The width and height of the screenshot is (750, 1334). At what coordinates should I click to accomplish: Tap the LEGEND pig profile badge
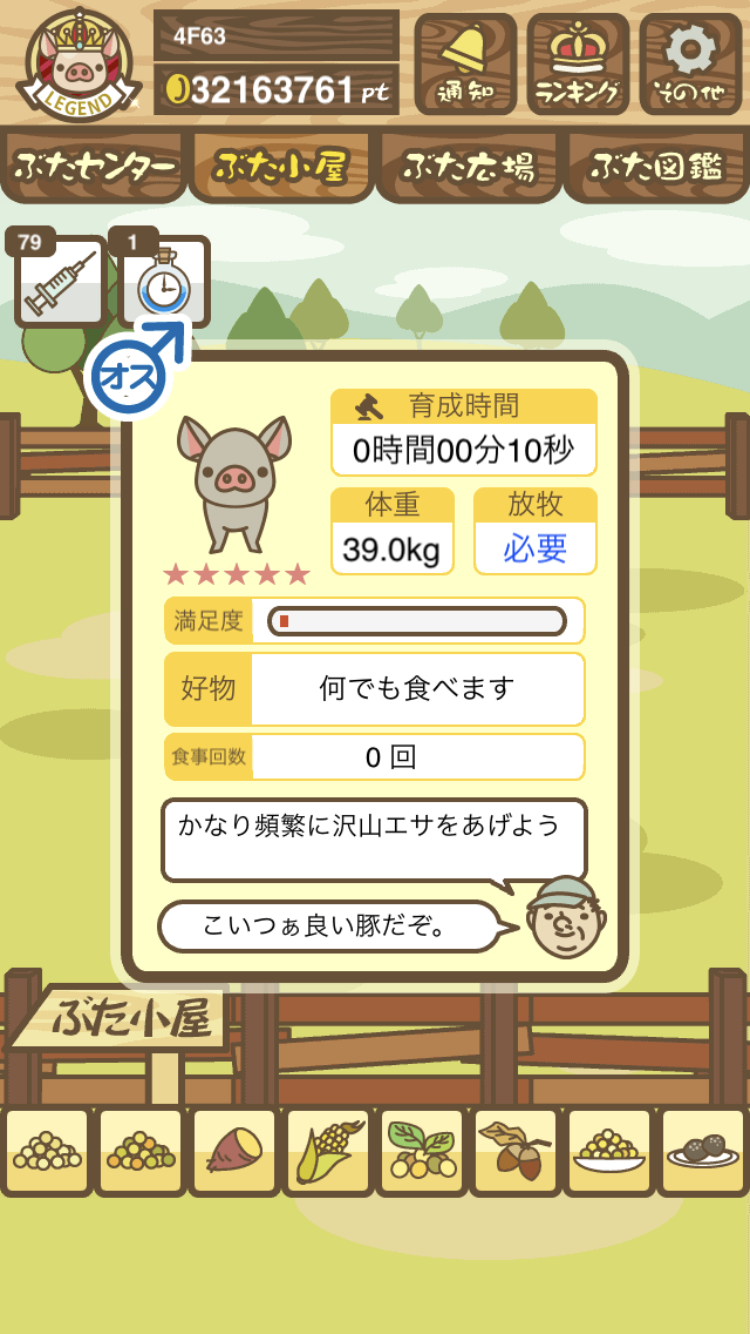tap(79, 62)
